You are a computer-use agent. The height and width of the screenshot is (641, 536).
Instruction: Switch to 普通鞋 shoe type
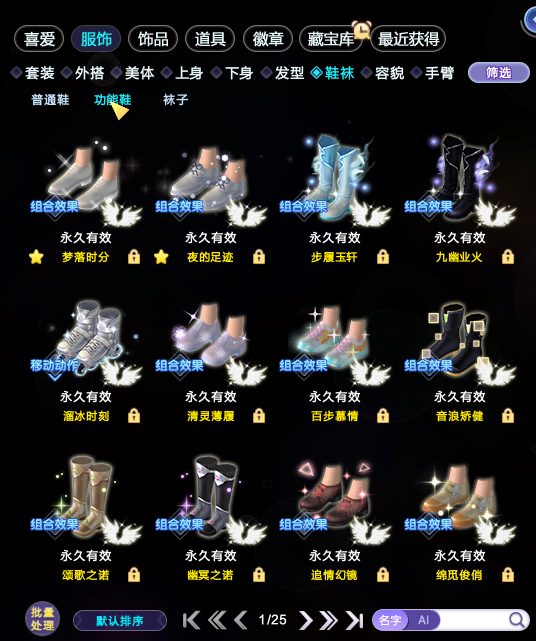[50, 100]
